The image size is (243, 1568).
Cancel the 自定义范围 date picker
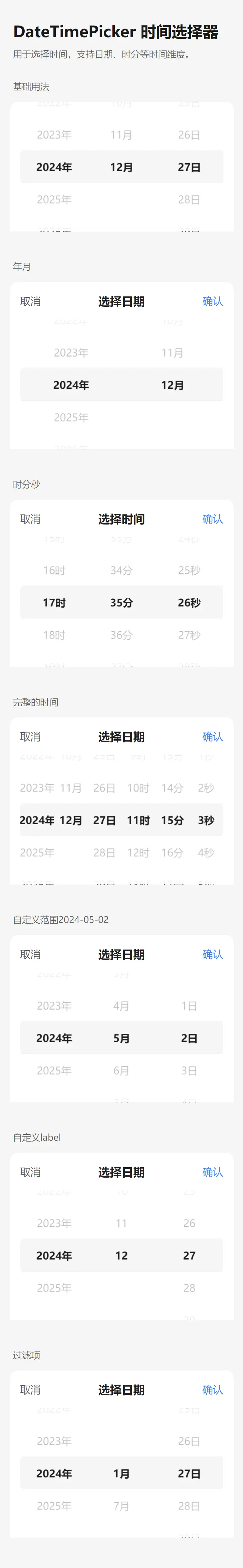click(x=30, y=954)
